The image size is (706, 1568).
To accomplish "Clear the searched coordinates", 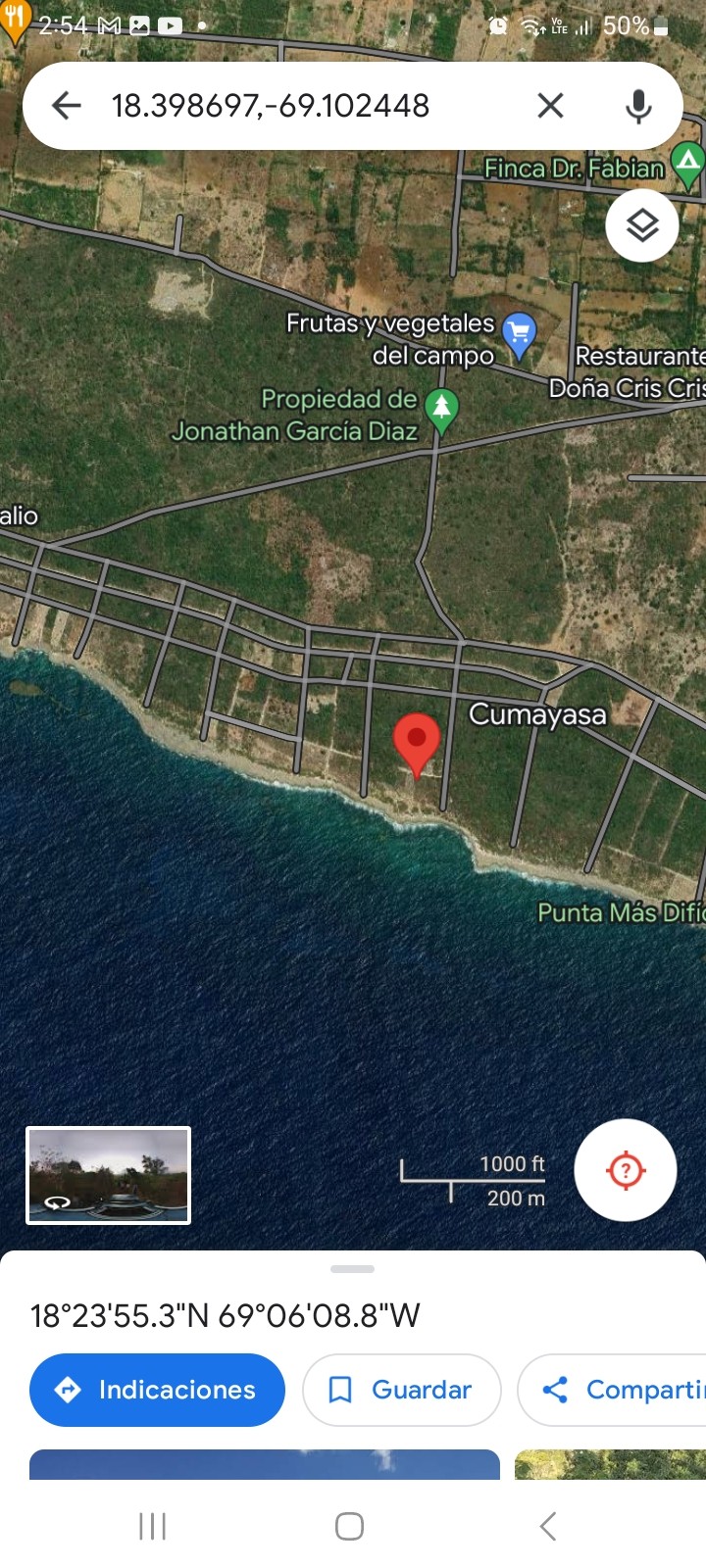I will tap(550, 106).
